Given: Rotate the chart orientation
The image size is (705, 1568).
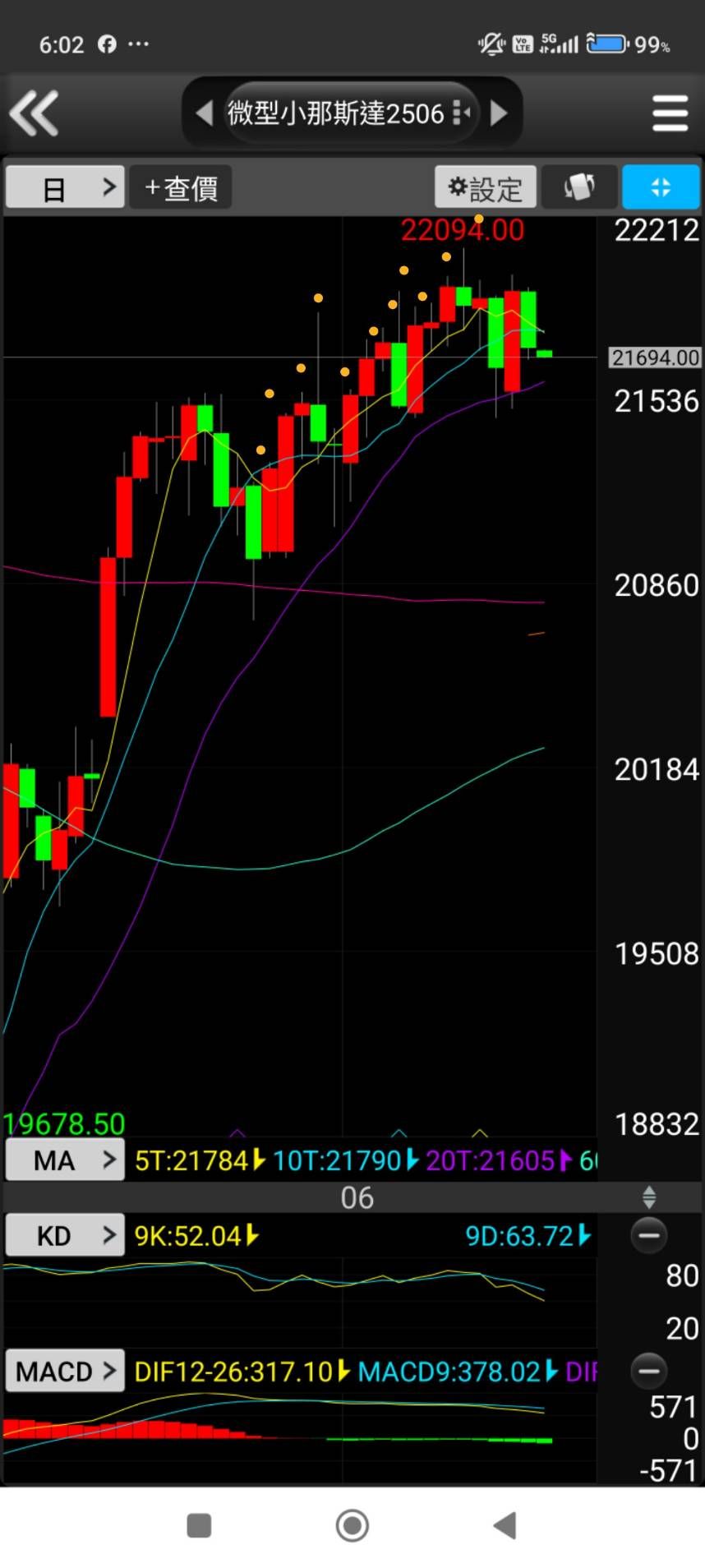Looking at the screenshot, I should coord(578,188).
